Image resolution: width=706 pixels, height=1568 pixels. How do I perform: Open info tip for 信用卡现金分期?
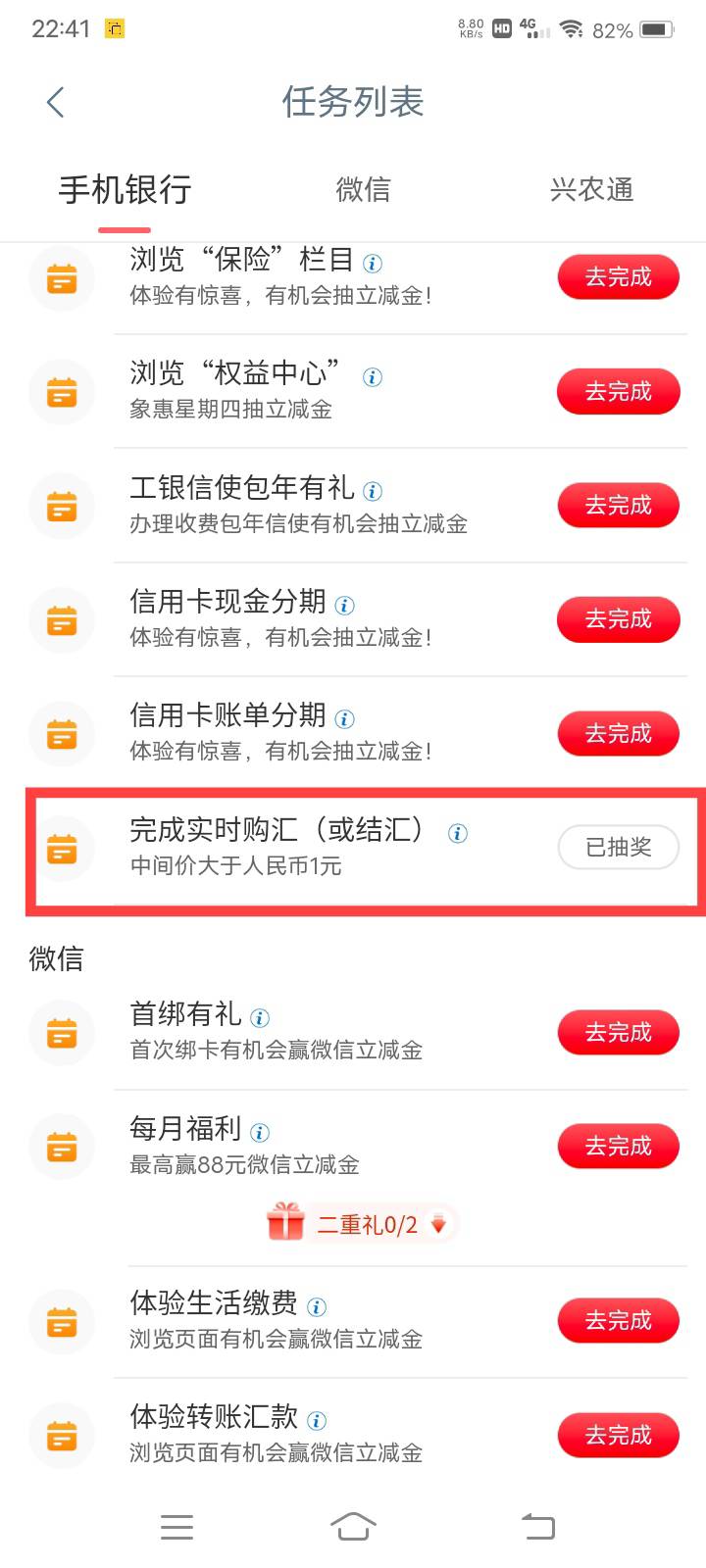coord(345,606)
